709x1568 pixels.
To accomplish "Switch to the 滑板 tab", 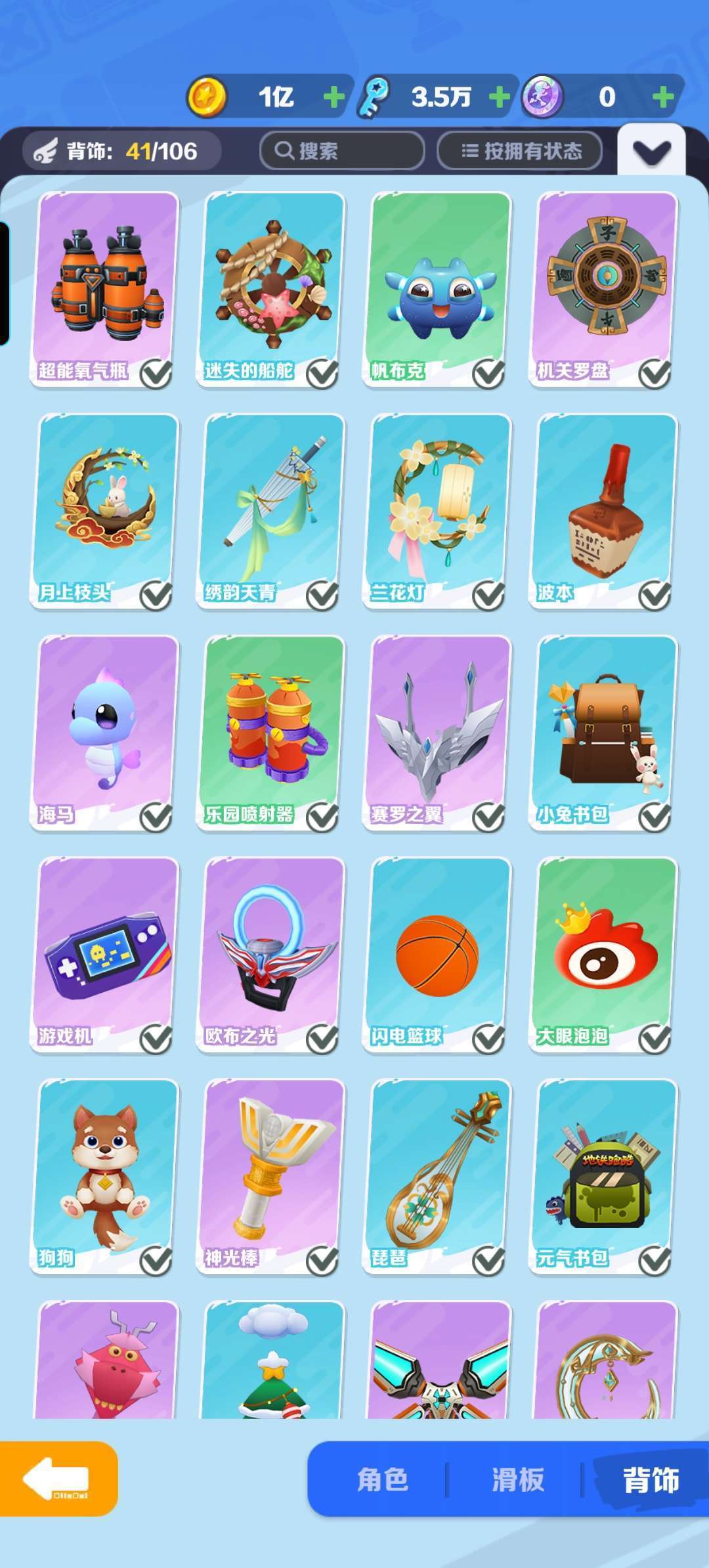I will coord(517,1480).
